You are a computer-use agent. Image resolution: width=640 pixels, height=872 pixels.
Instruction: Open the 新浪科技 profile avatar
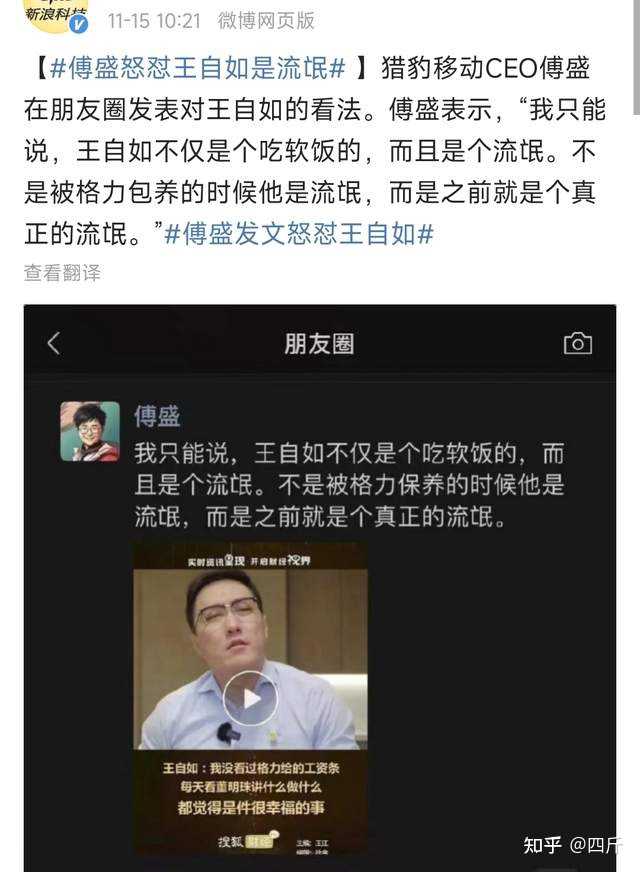56,15
